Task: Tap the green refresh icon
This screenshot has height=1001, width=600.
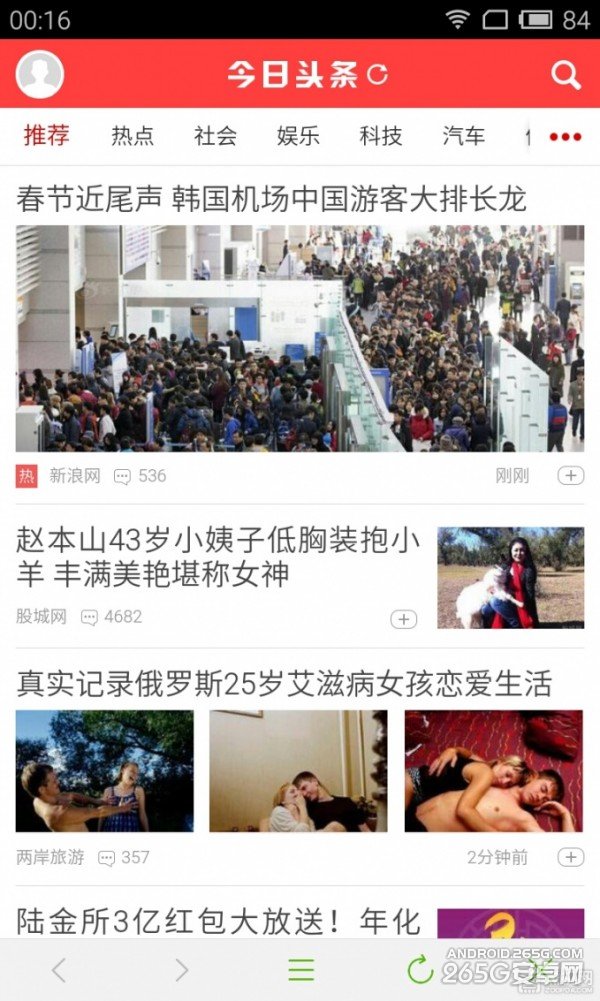Action: [420, 969]
